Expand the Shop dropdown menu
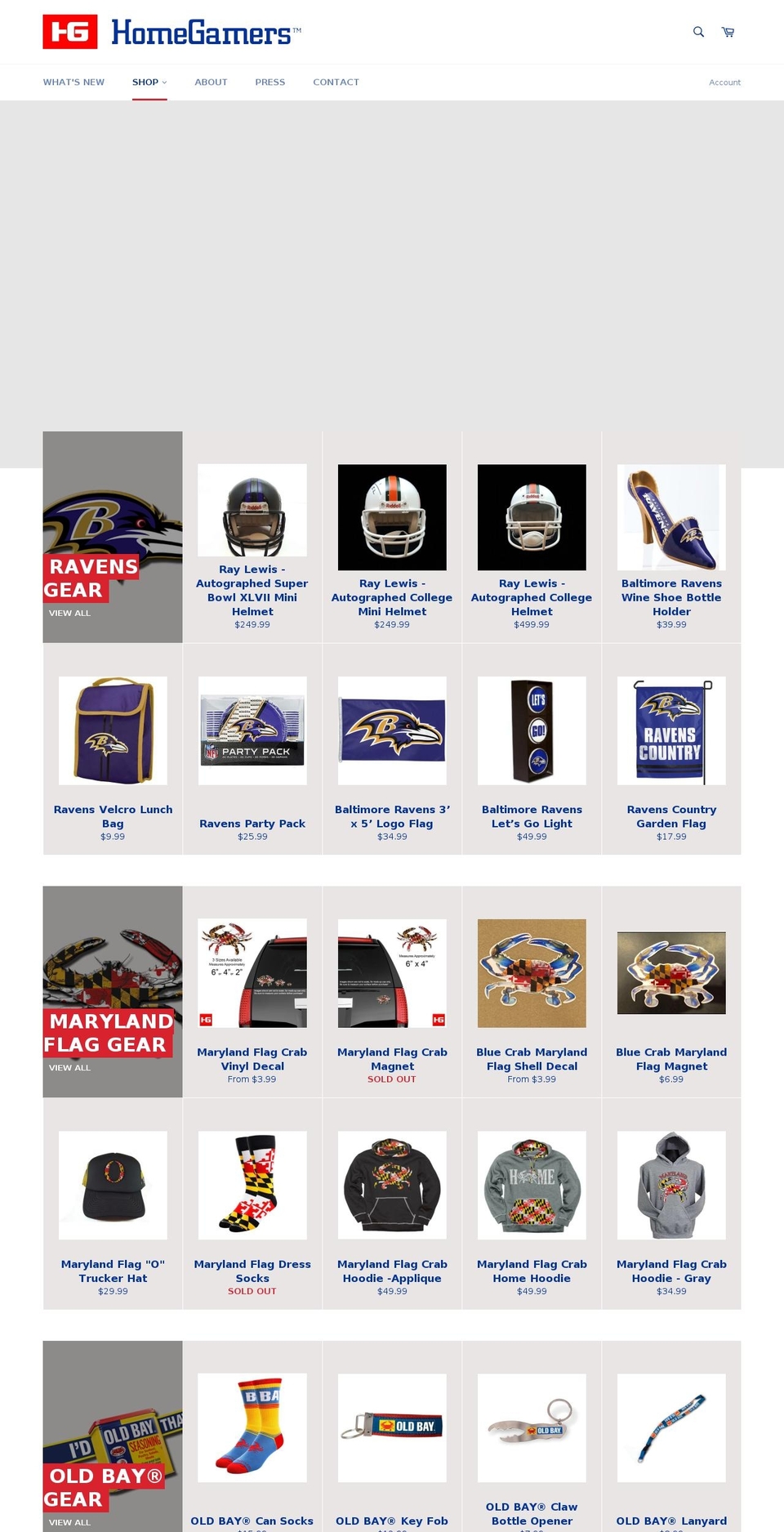 click(x=149, y=83)
